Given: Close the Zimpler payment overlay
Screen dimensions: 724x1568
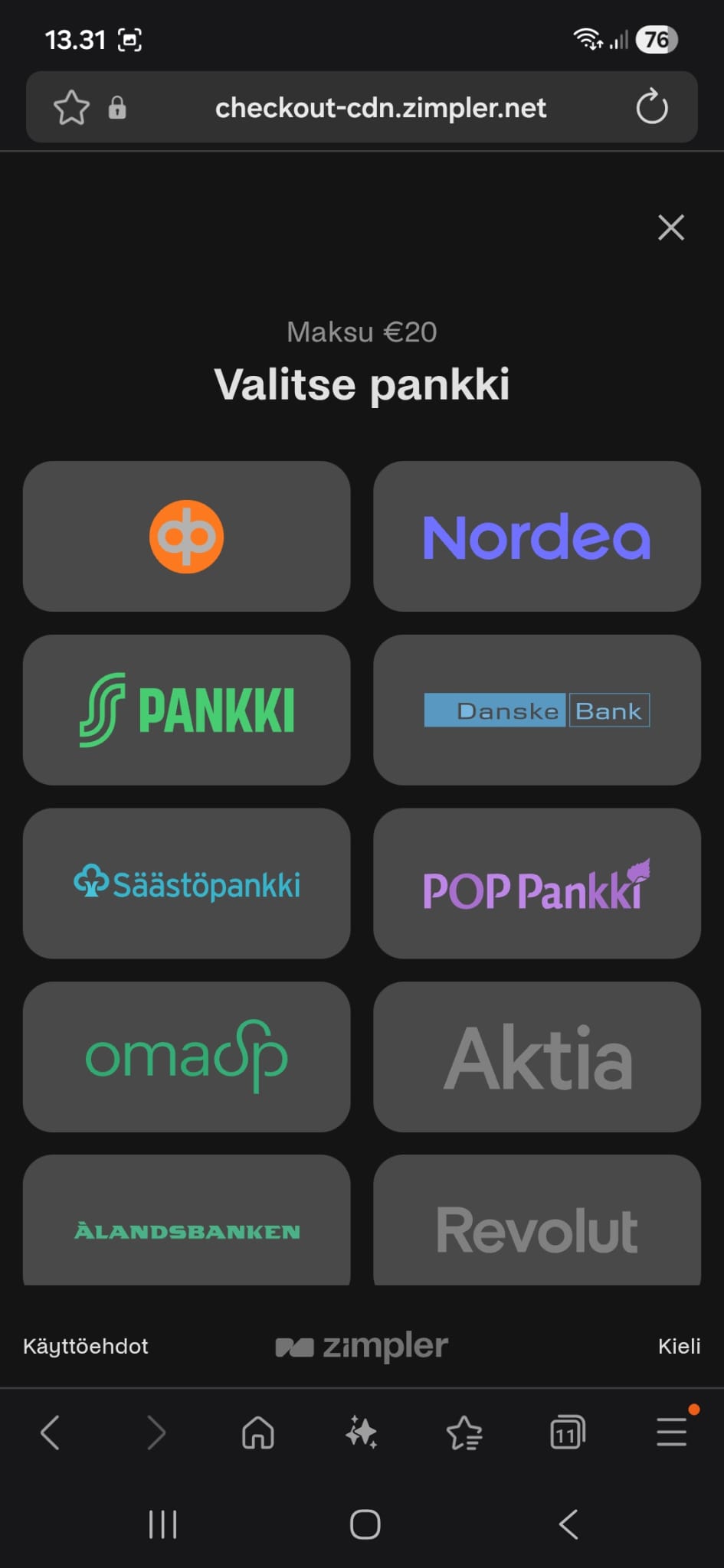Looking at the screenshot, I should click(x=670, y=227).
